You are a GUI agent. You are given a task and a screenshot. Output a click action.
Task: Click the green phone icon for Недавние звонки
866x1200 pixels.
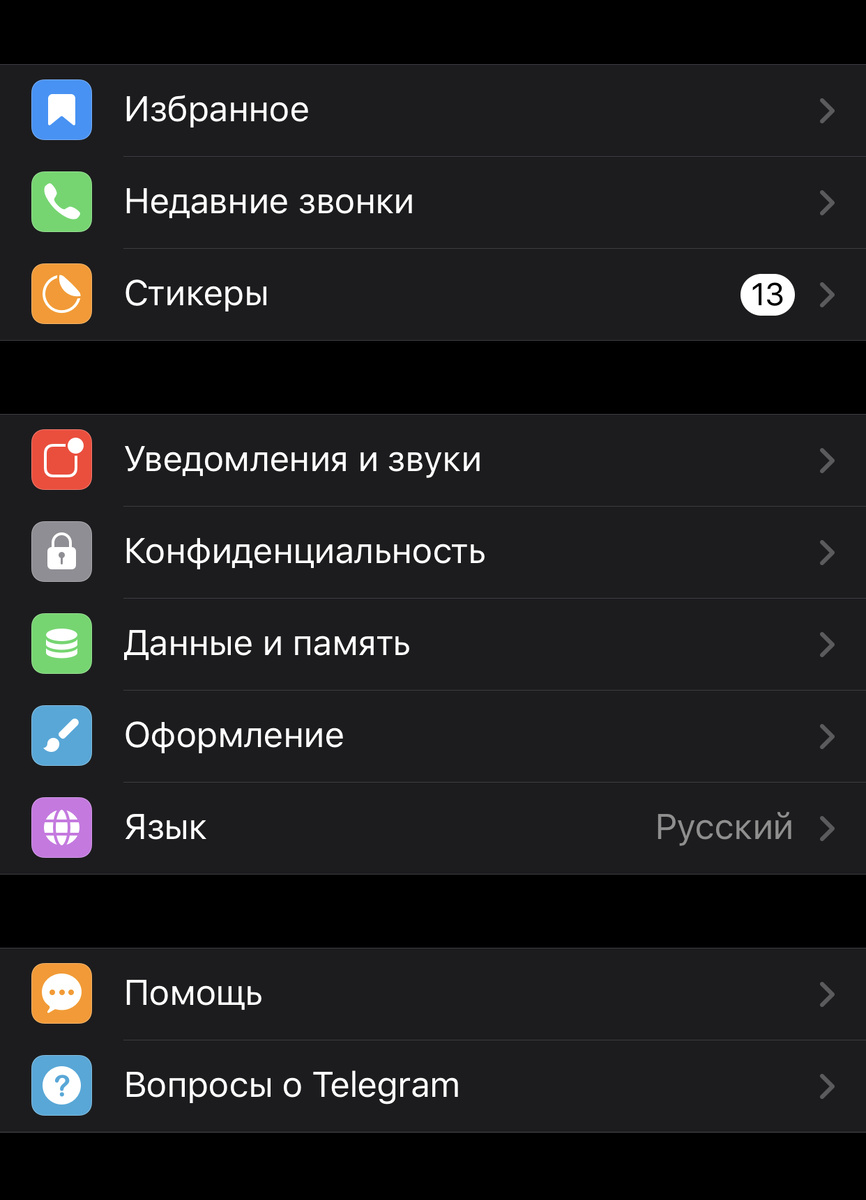[60, 202]
